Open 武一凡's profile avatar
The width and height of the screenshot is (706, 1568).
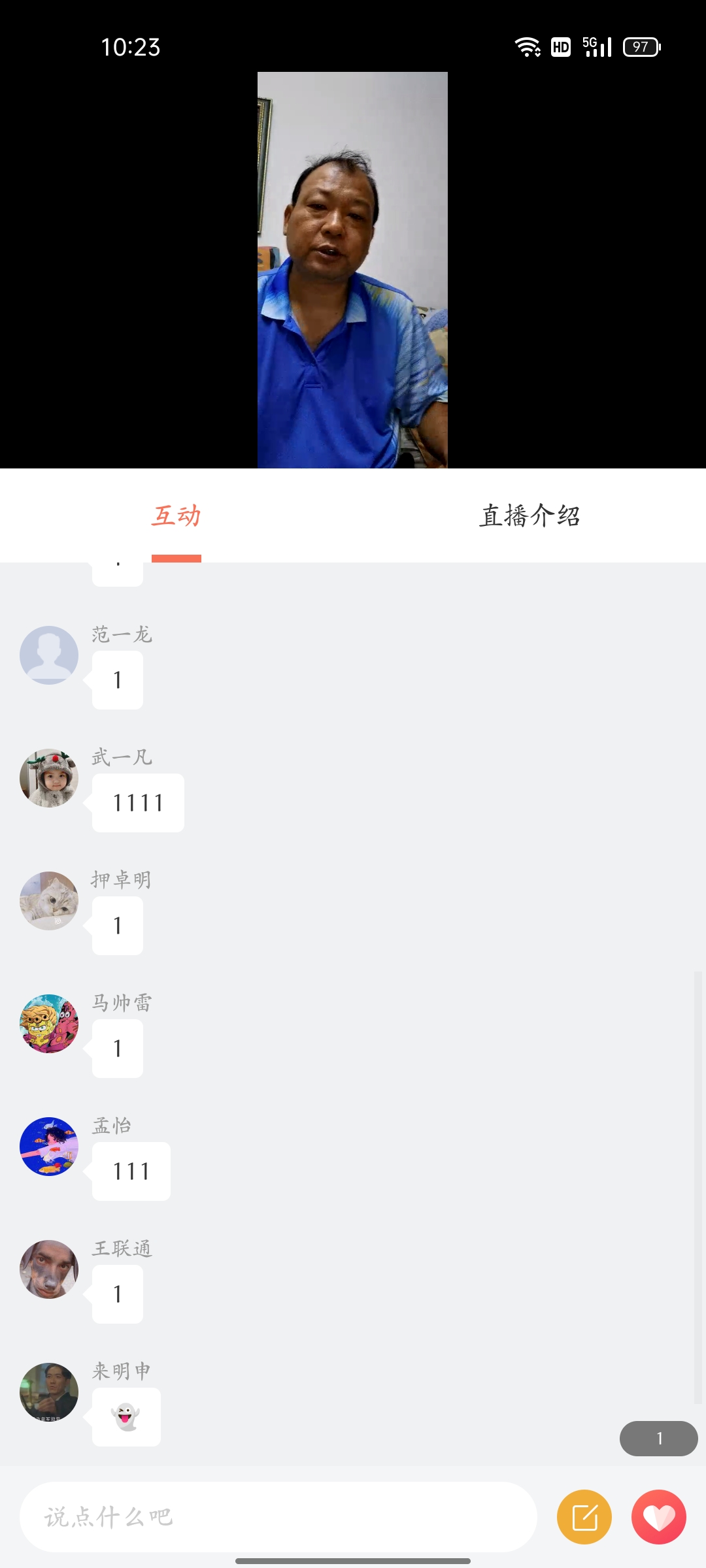(x=49, y=778)
